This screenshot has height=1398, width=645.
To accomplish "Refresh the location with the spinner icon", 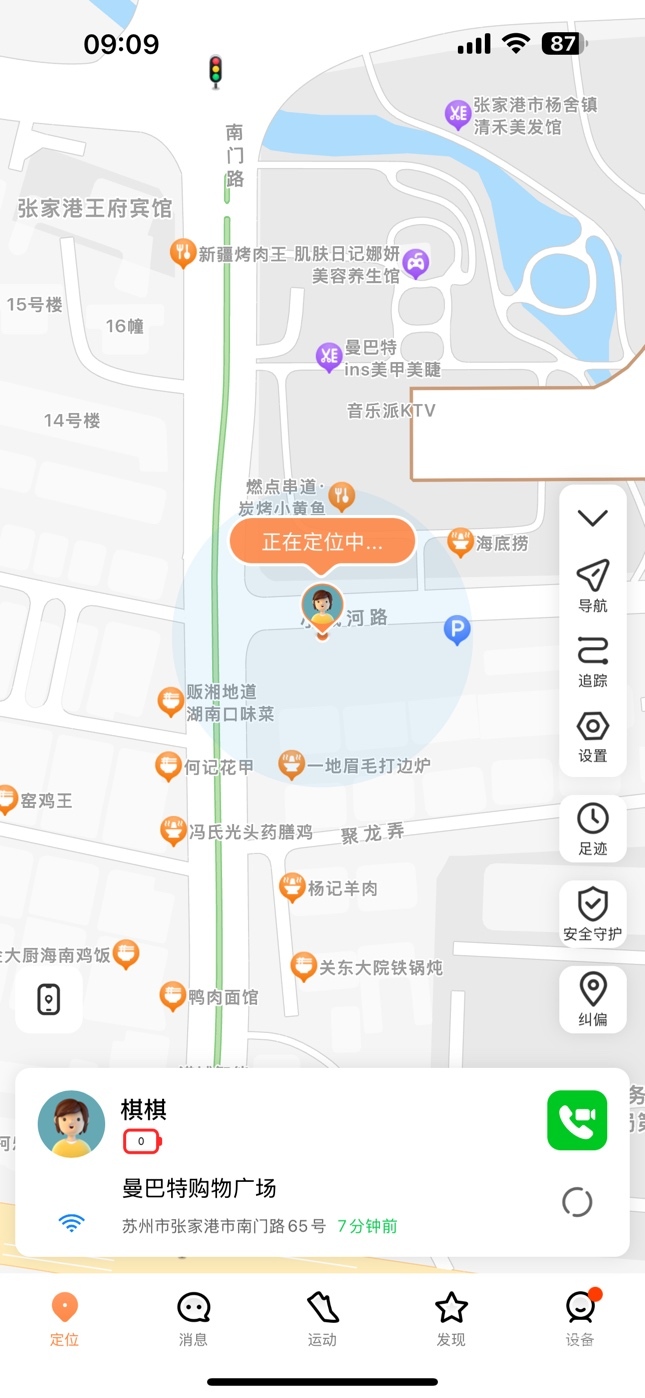I will click(577, 1202).
